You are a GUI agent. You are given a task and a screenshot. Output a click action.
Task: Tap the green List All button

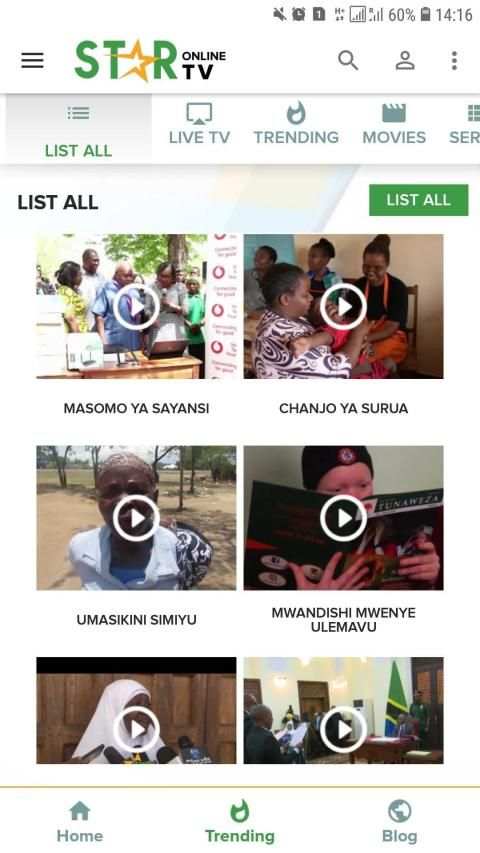(419, 200)
